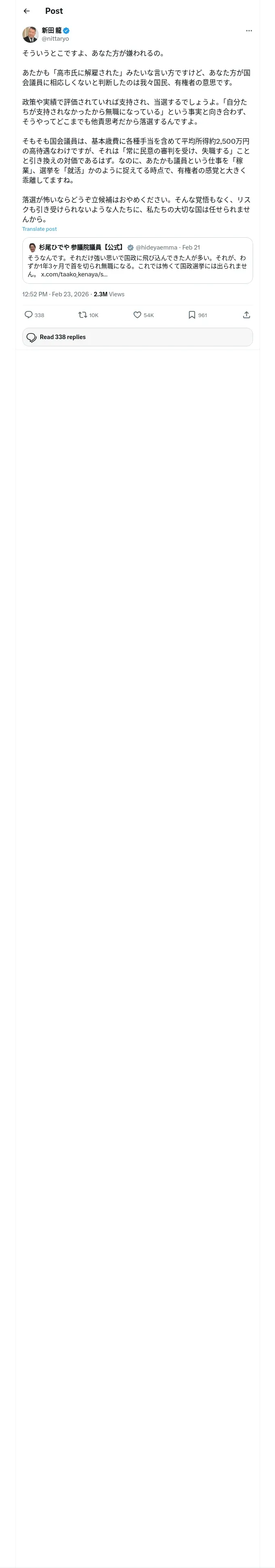Reply to this post

pyautogui.click(x=34, y=315)
